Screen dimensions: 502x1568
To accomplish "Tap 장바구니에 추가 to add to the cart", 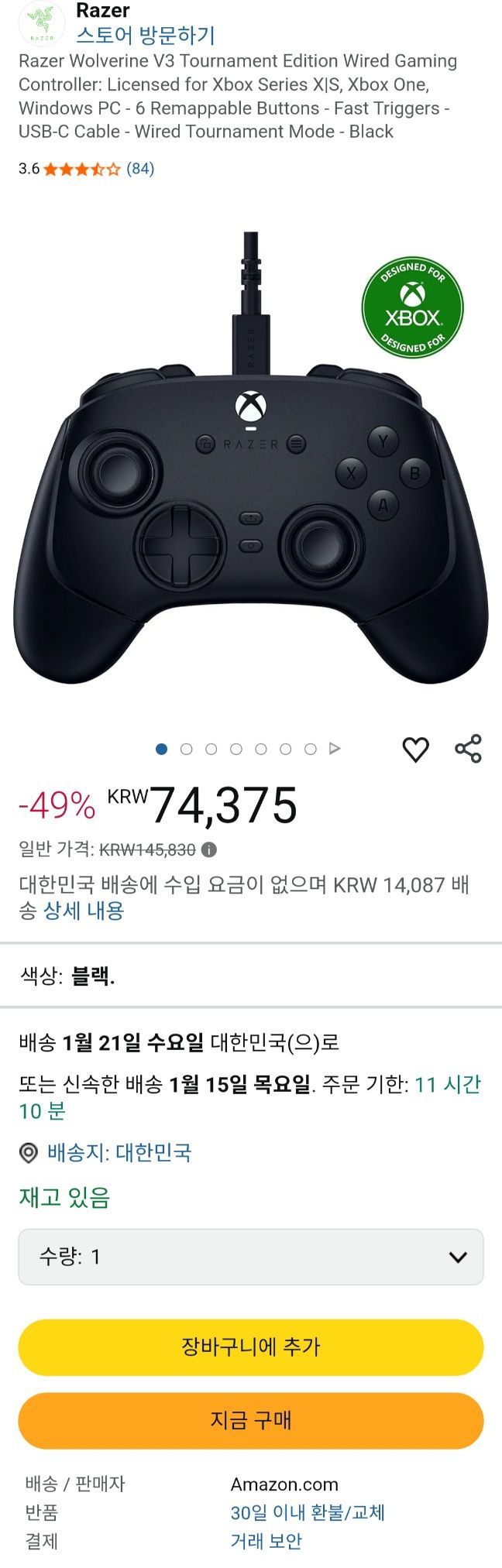I will click(x=250, y=1347).
